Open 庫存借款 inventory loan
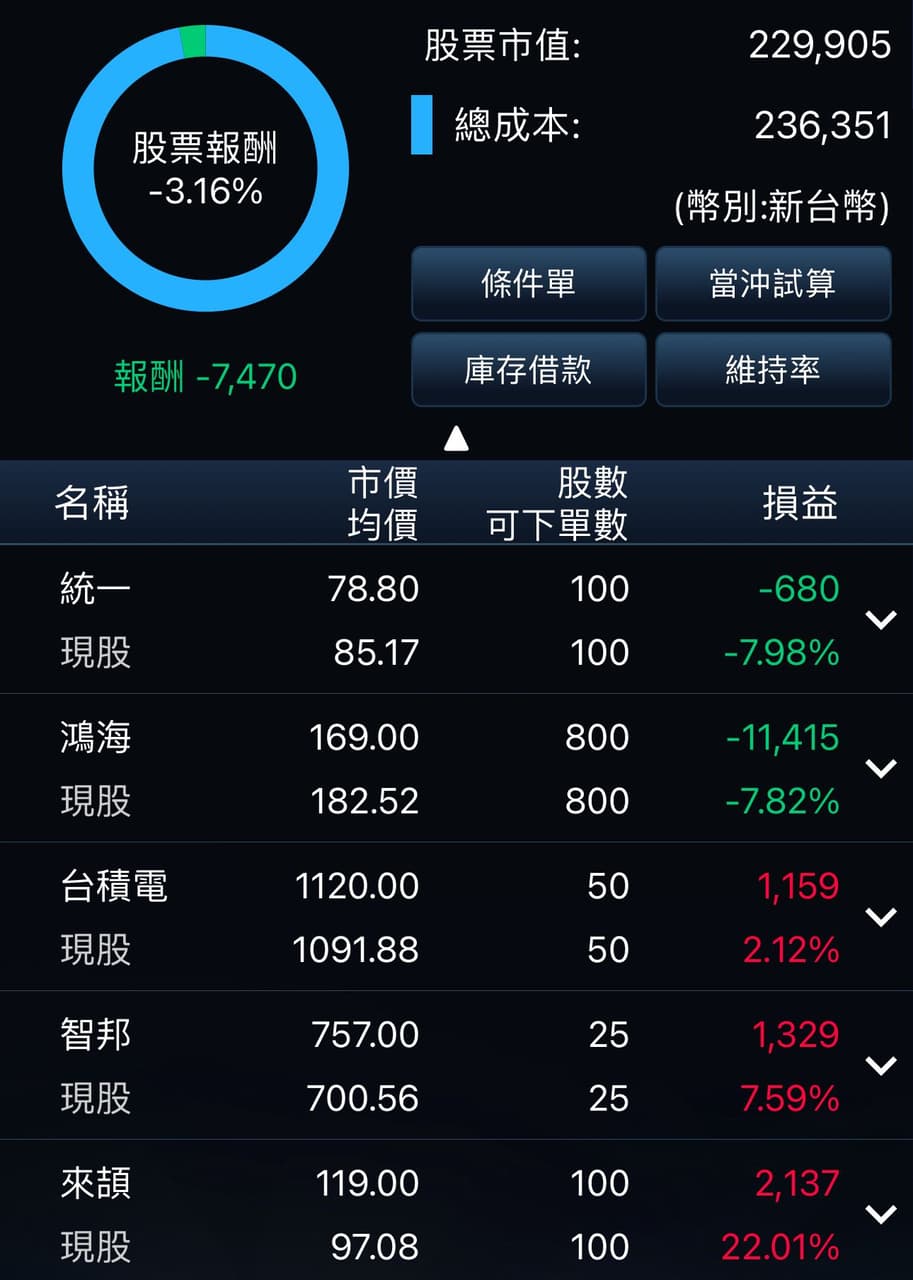Screen dimensions: 913x1280 coord(528,370)
